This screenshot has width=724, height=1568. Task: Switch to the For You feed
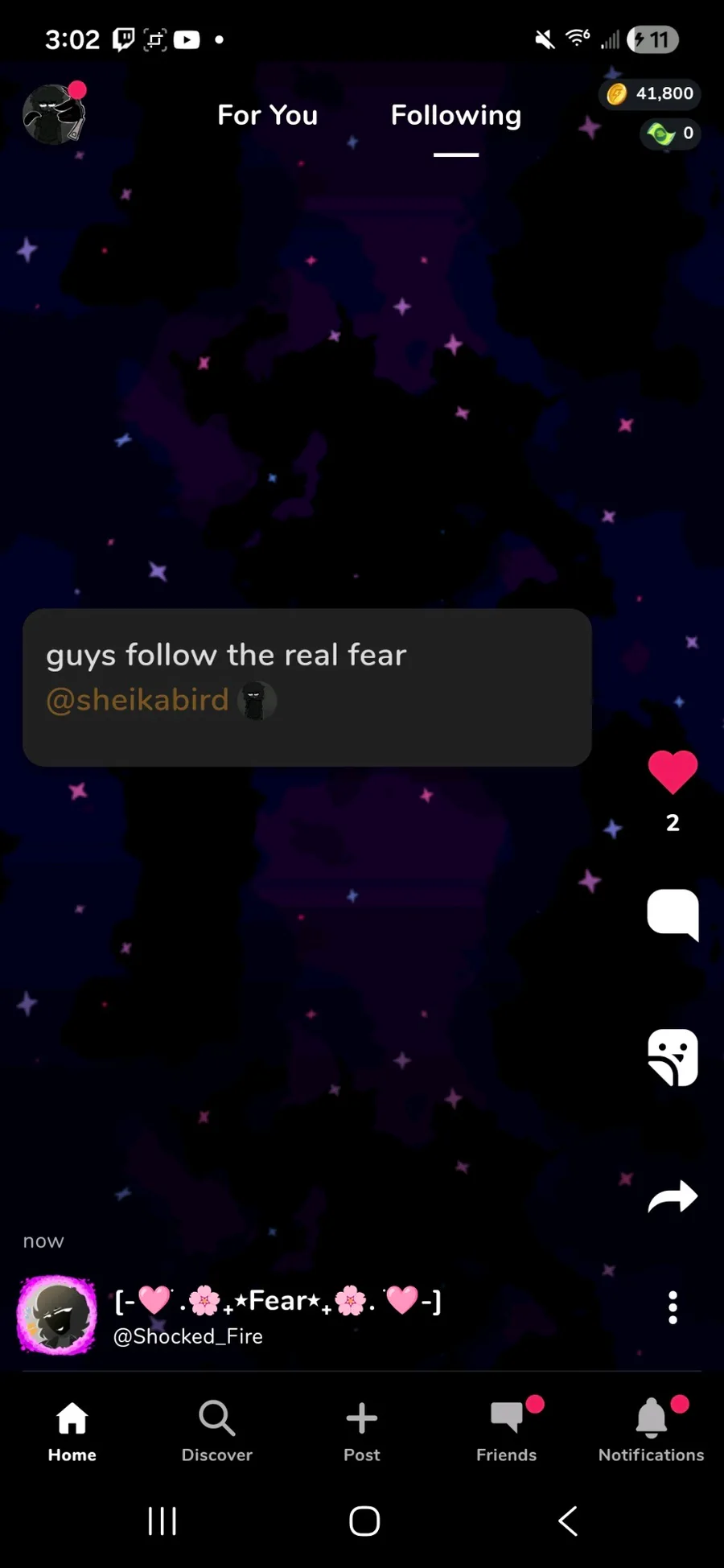coord(267,115)
